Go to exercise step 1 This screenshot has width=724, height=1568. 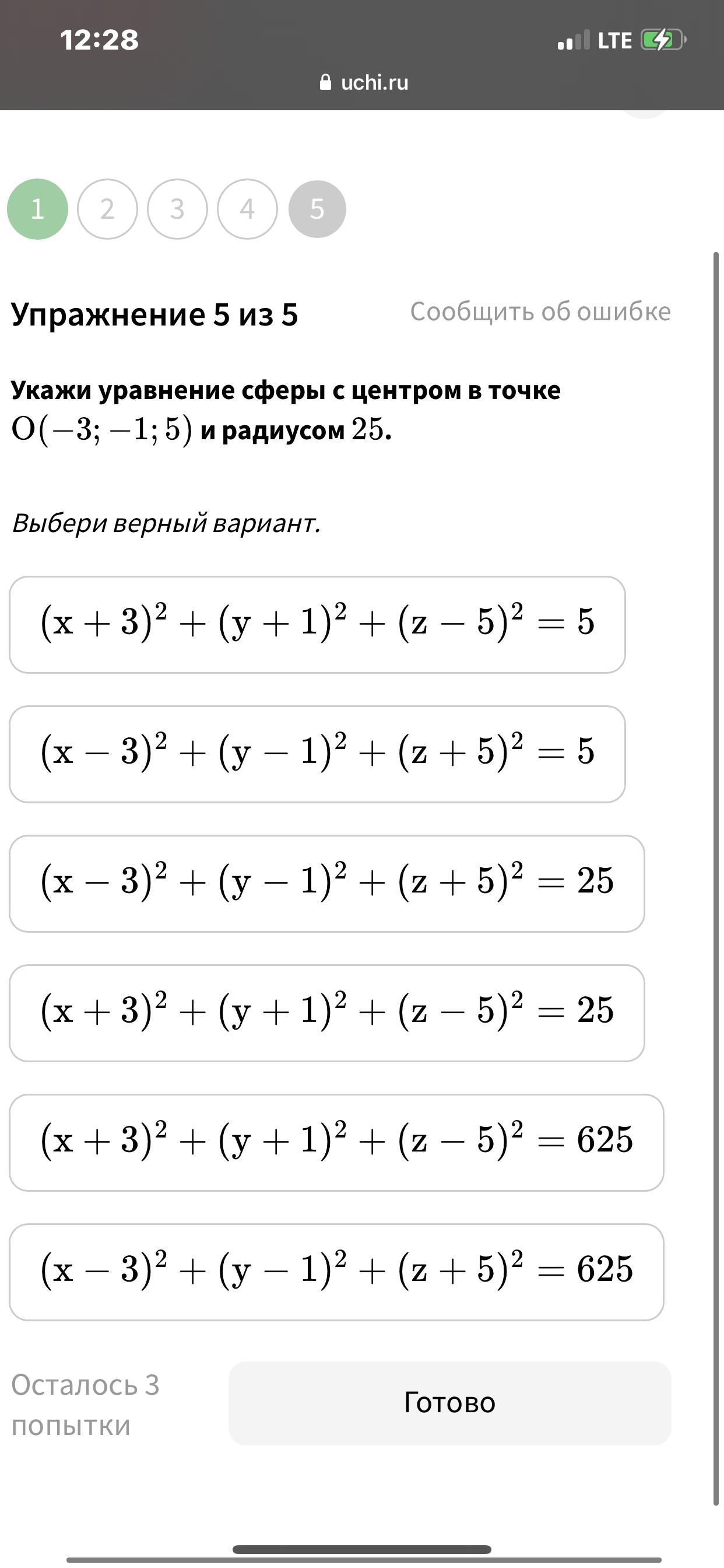[x=38, y=209]
